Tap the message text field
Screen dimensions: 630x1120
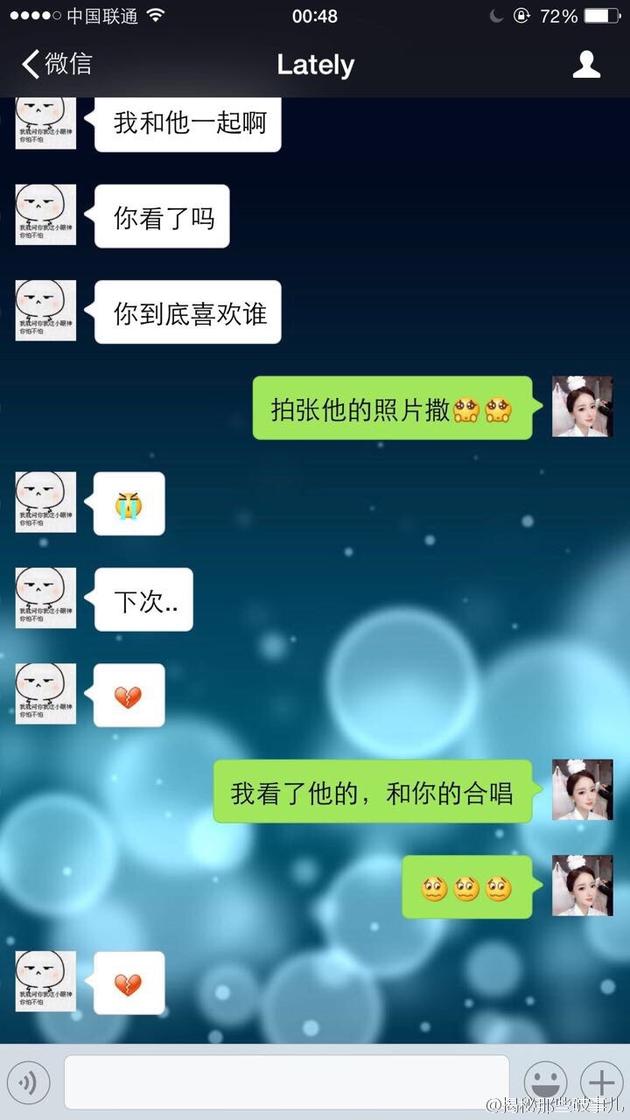(286, 1082)
